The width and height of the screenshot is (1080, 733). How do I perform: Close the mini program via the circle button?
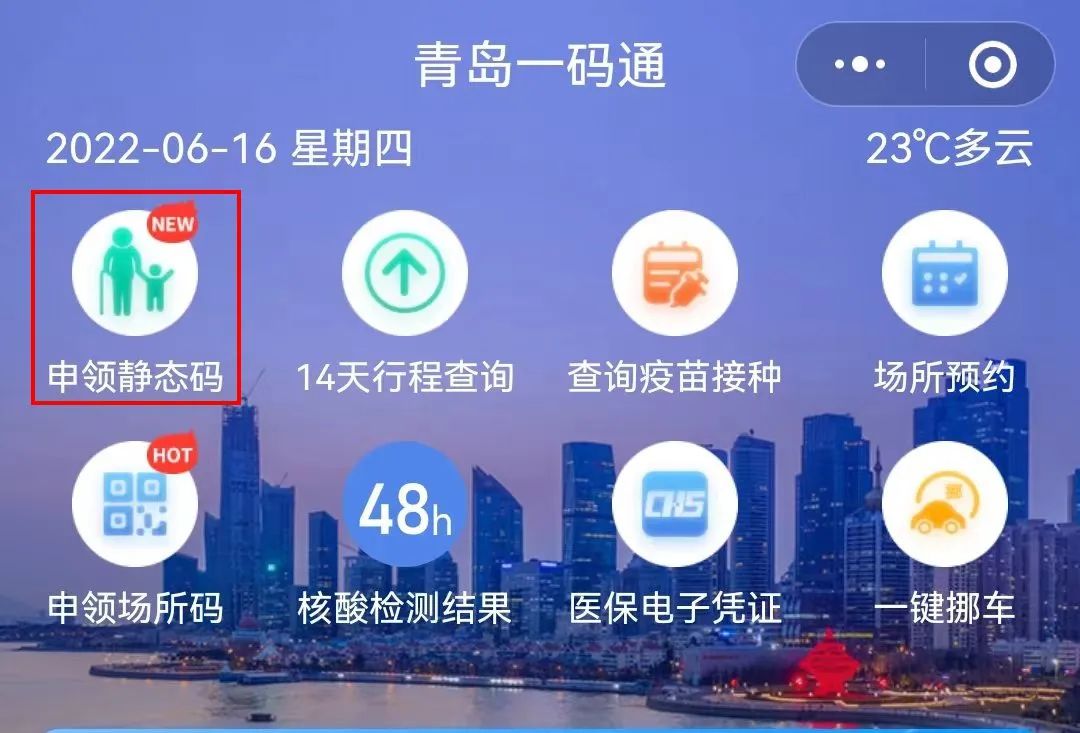[x=992, y=65]
